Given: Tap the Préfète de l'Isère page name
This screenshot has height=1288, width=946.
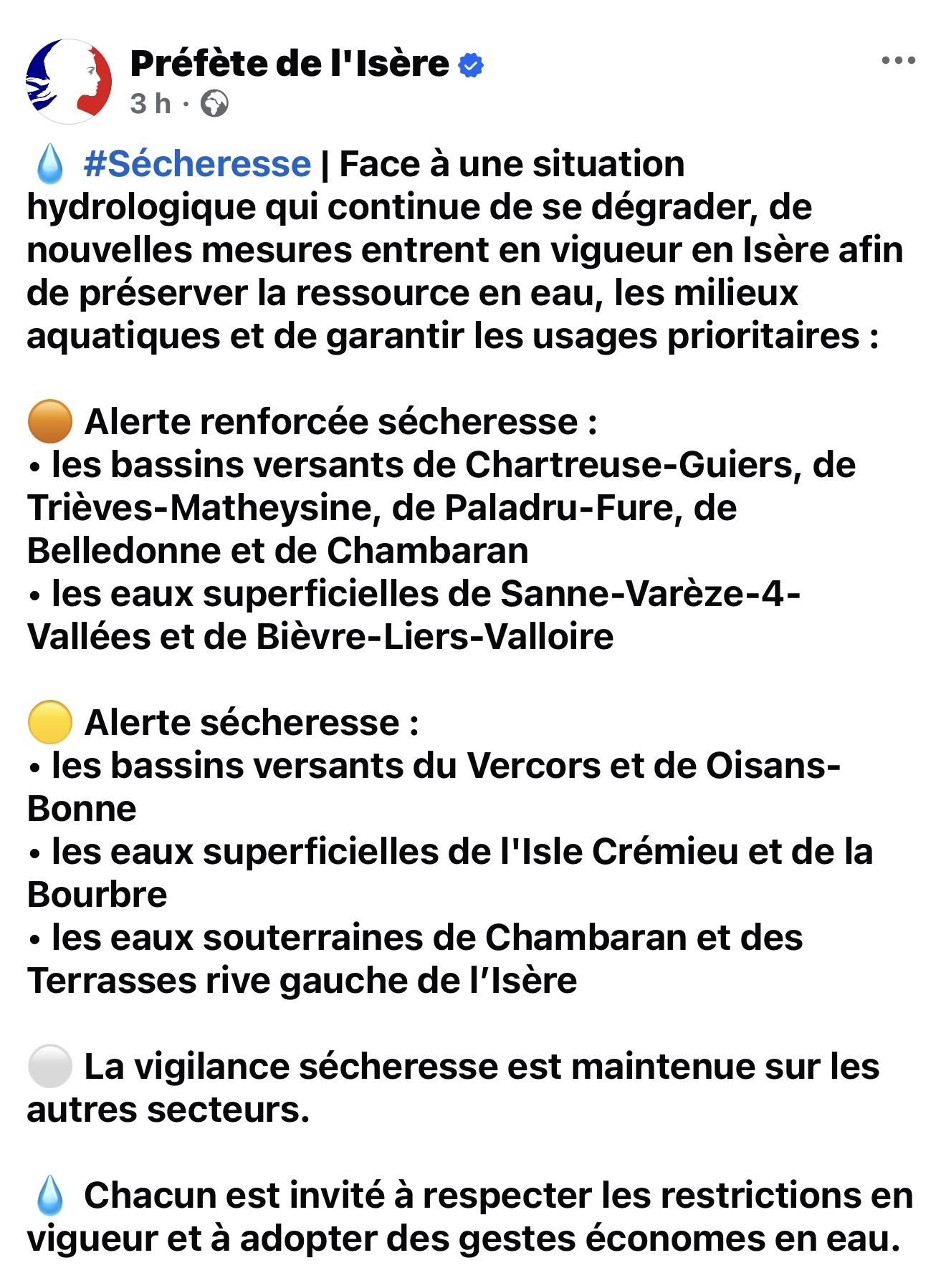Looking at the screenshot, I should pos(290,64).
